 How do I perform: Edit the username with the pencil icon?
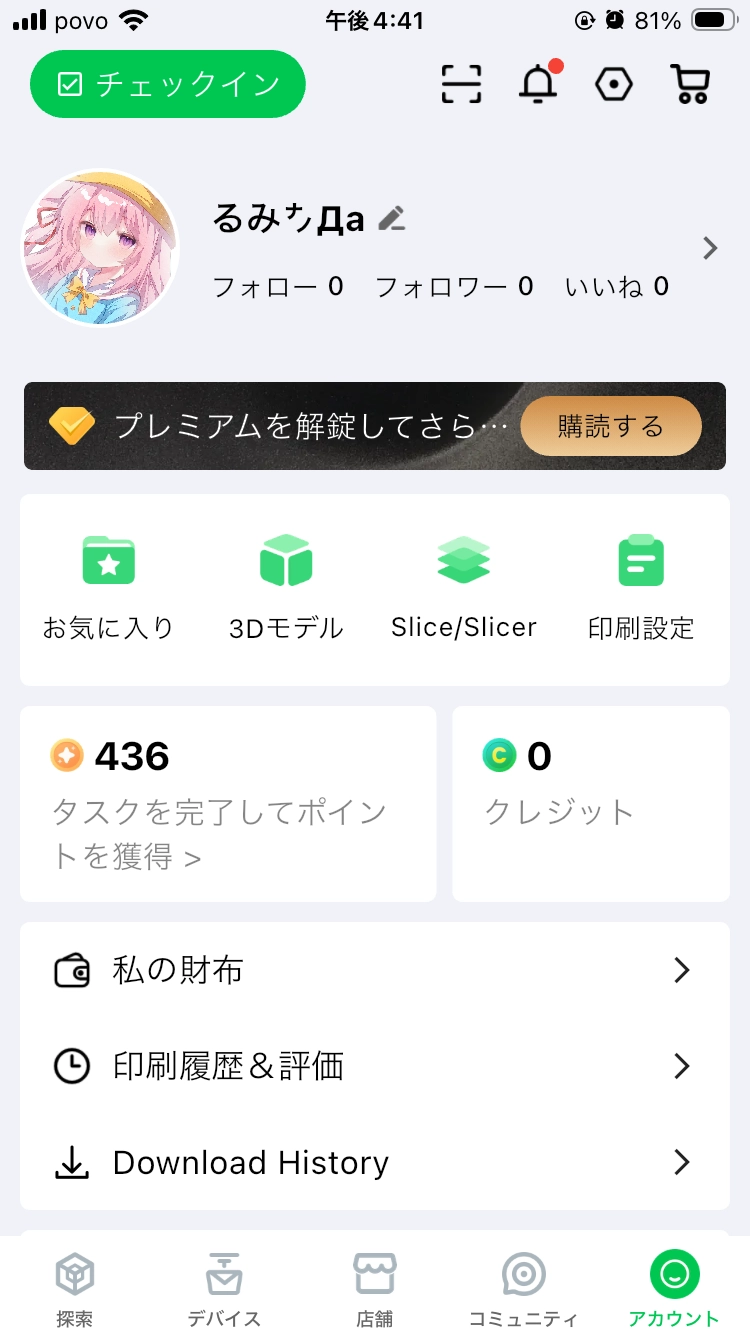392,218
